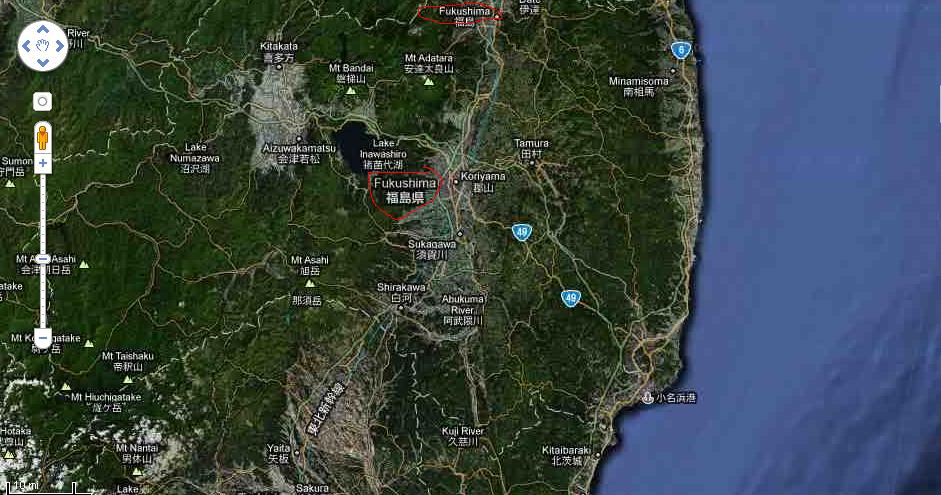
Task: Zoom out with the minus button
Action: point(43,336)
